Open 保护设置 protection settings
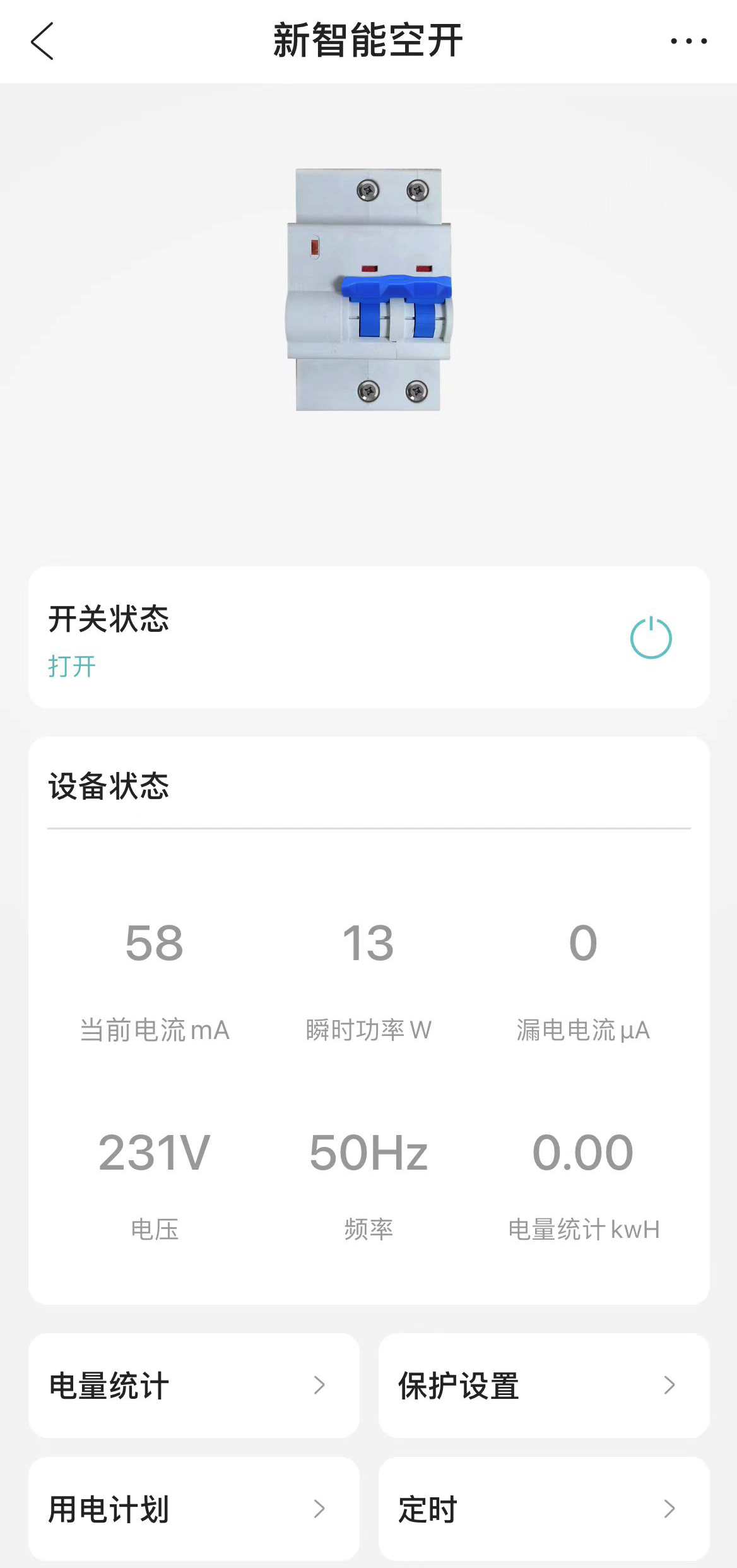 pyautogui.click(x=543, y=1386)
